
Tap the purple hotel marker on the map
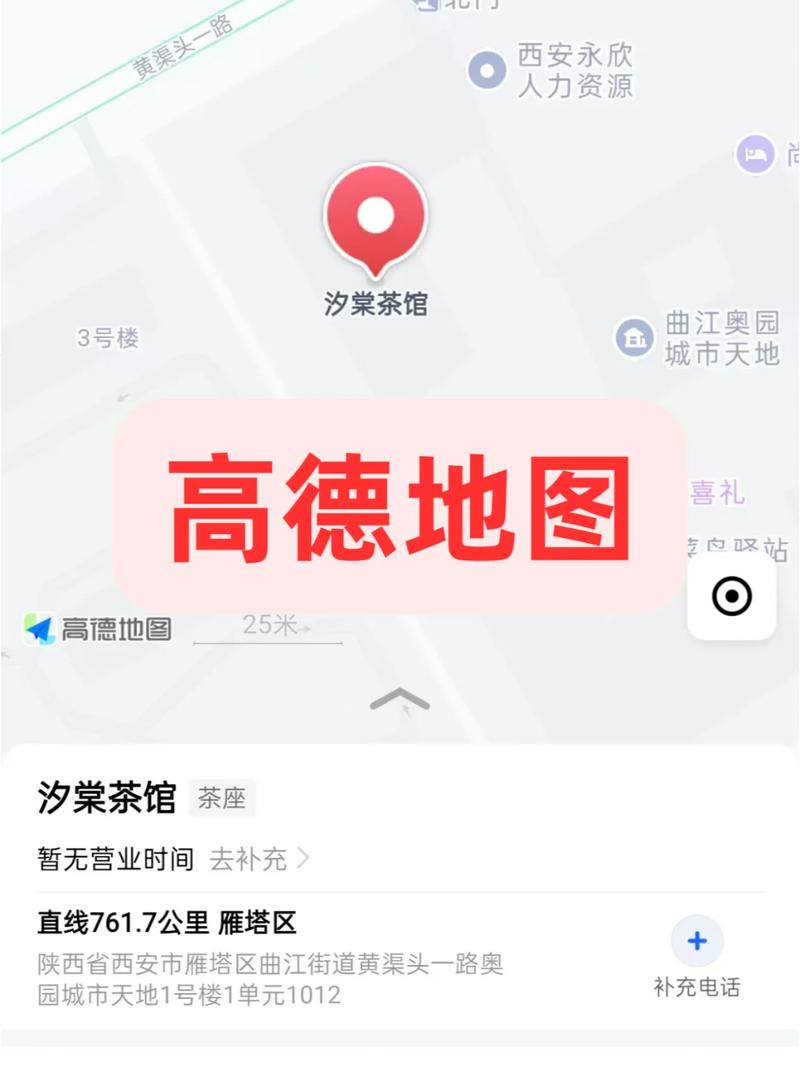[755, 154]
